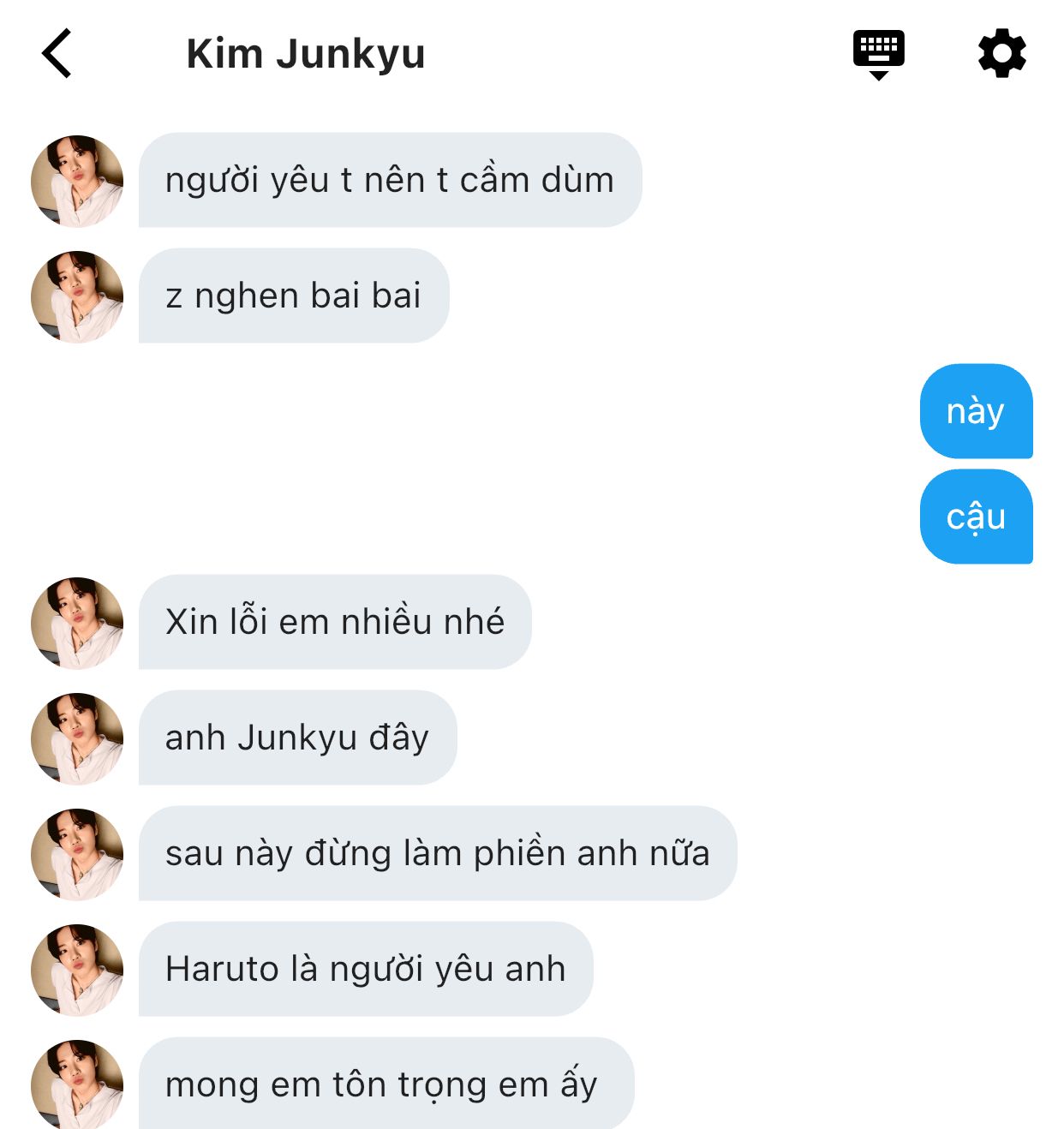This screenshot has width=1064, height=1129.
Task: Tap the "Haruto là người yêu anh" message
Action: (366, 969)
